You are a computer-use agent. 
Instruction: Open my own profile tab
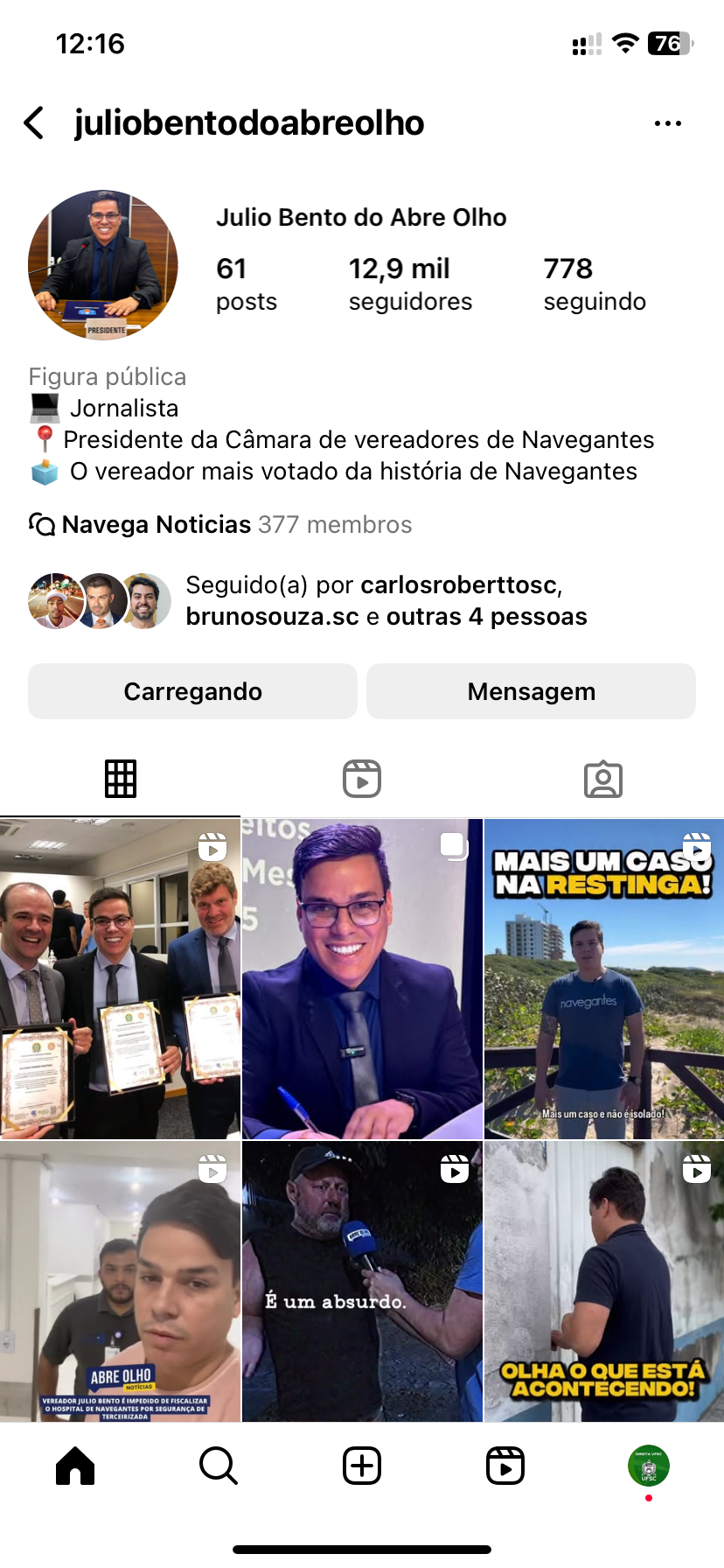pos(649,1466)
